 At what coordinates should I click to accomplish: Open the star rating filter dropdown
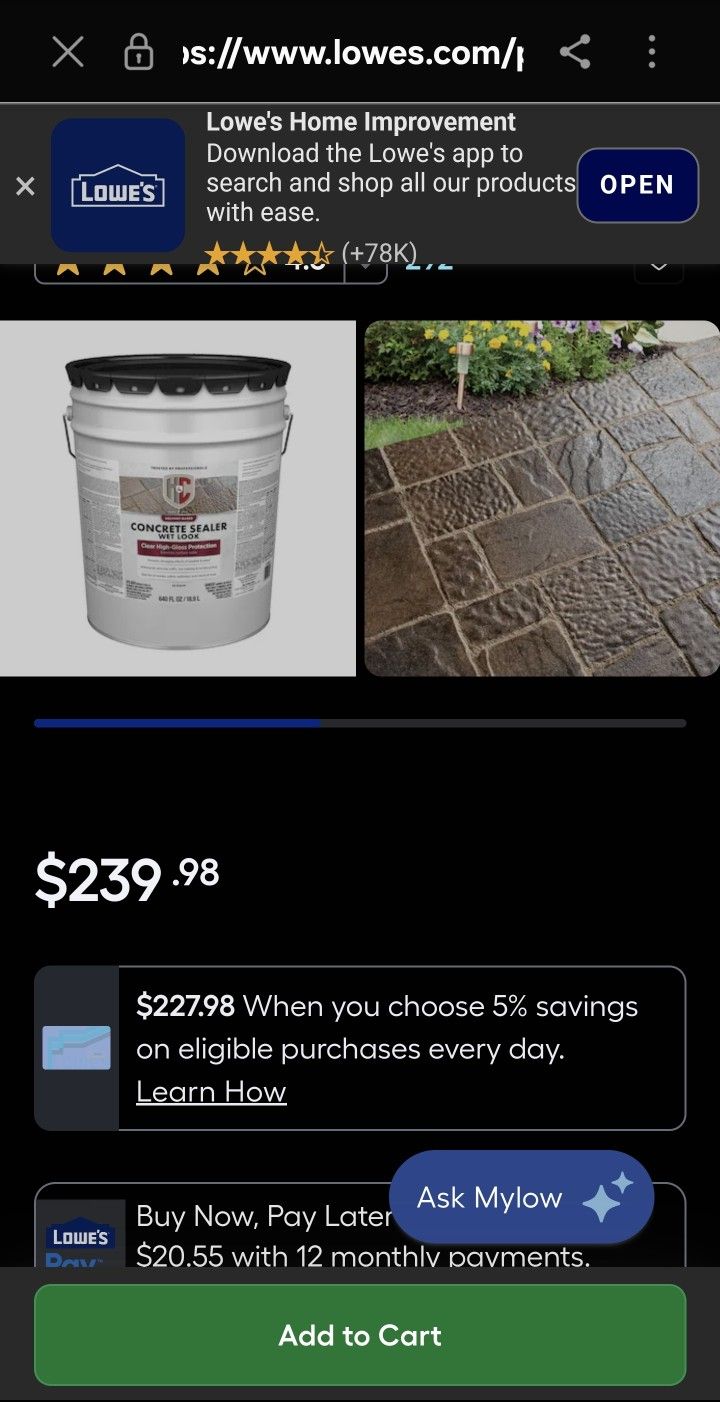click(365, 268)
